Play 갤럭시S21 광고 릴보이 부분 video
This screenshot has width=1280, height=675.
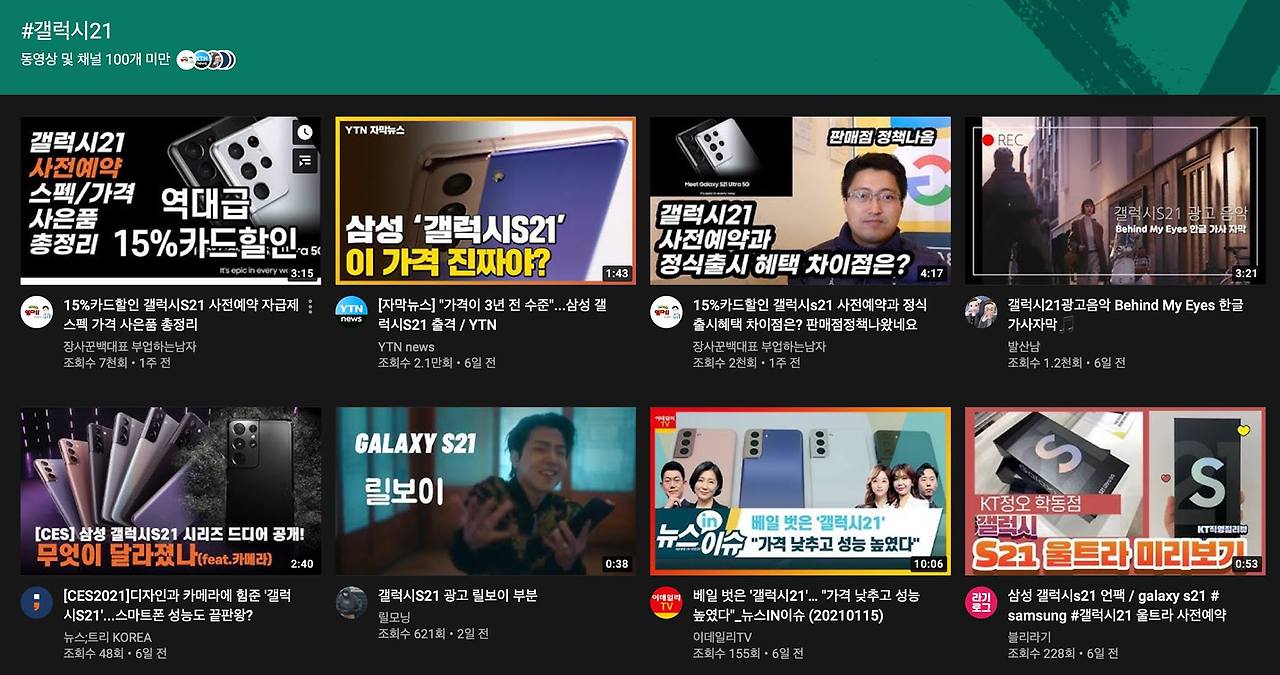pyautogui.click(x=485, y=491)
